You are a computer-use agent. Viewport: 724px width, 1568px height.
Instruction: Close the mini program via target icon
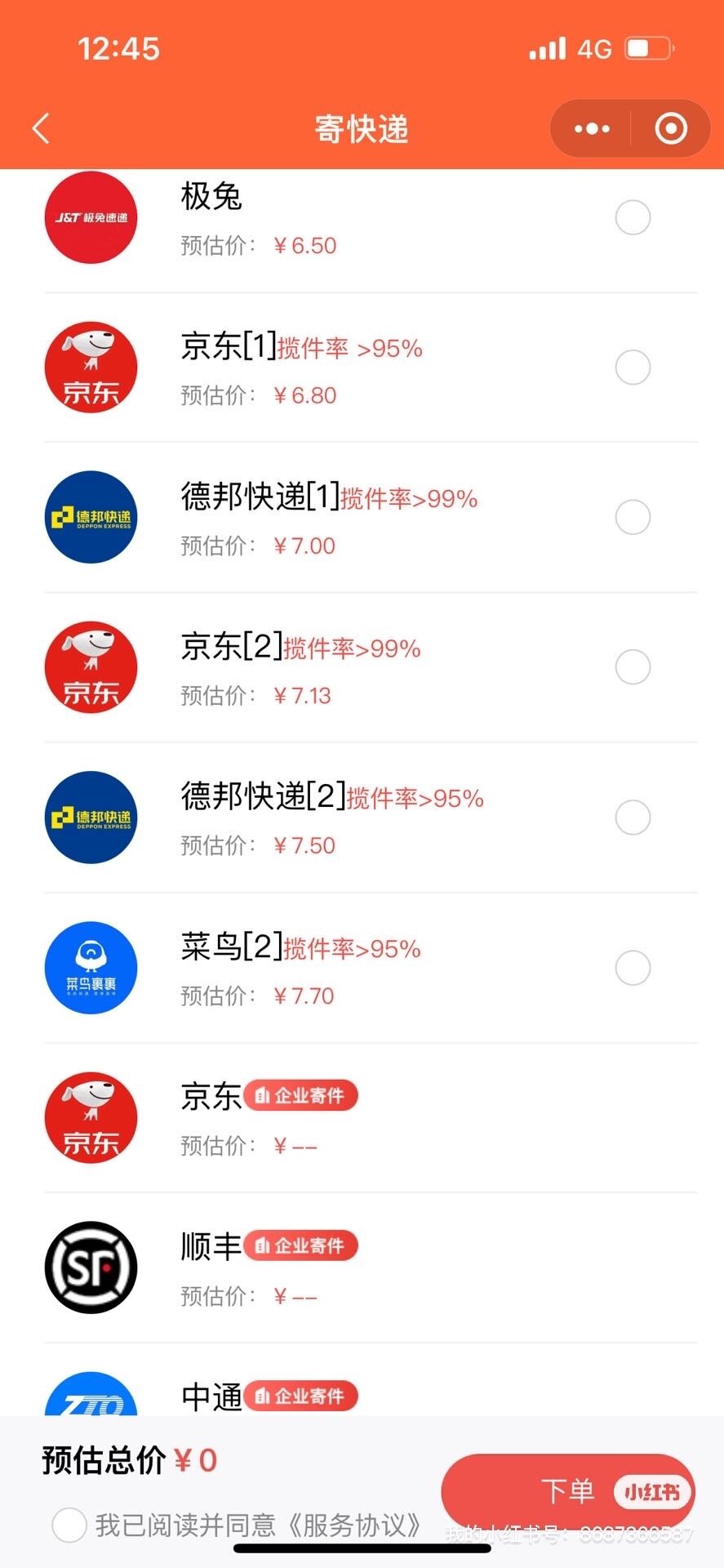671,128
